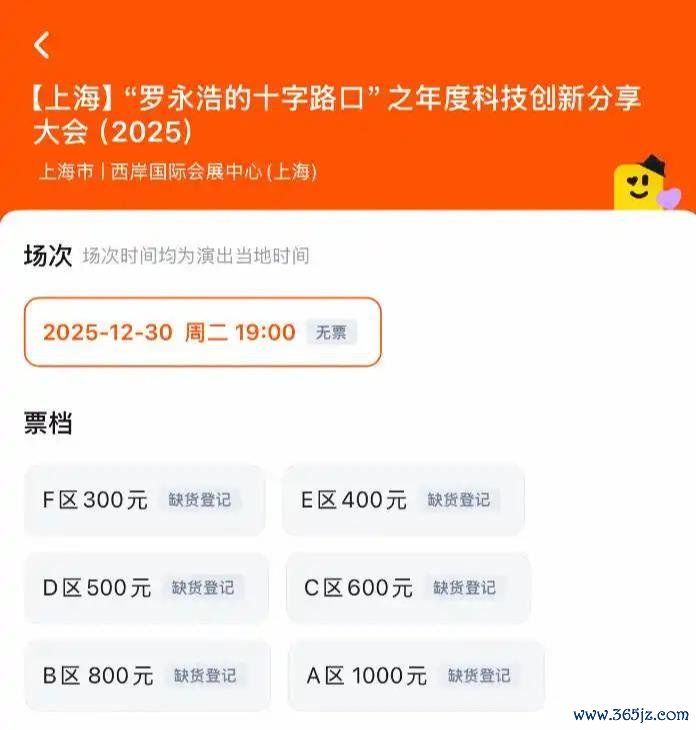Go back using the top-left arrow
Screen dimensions: 696x730
41,45
